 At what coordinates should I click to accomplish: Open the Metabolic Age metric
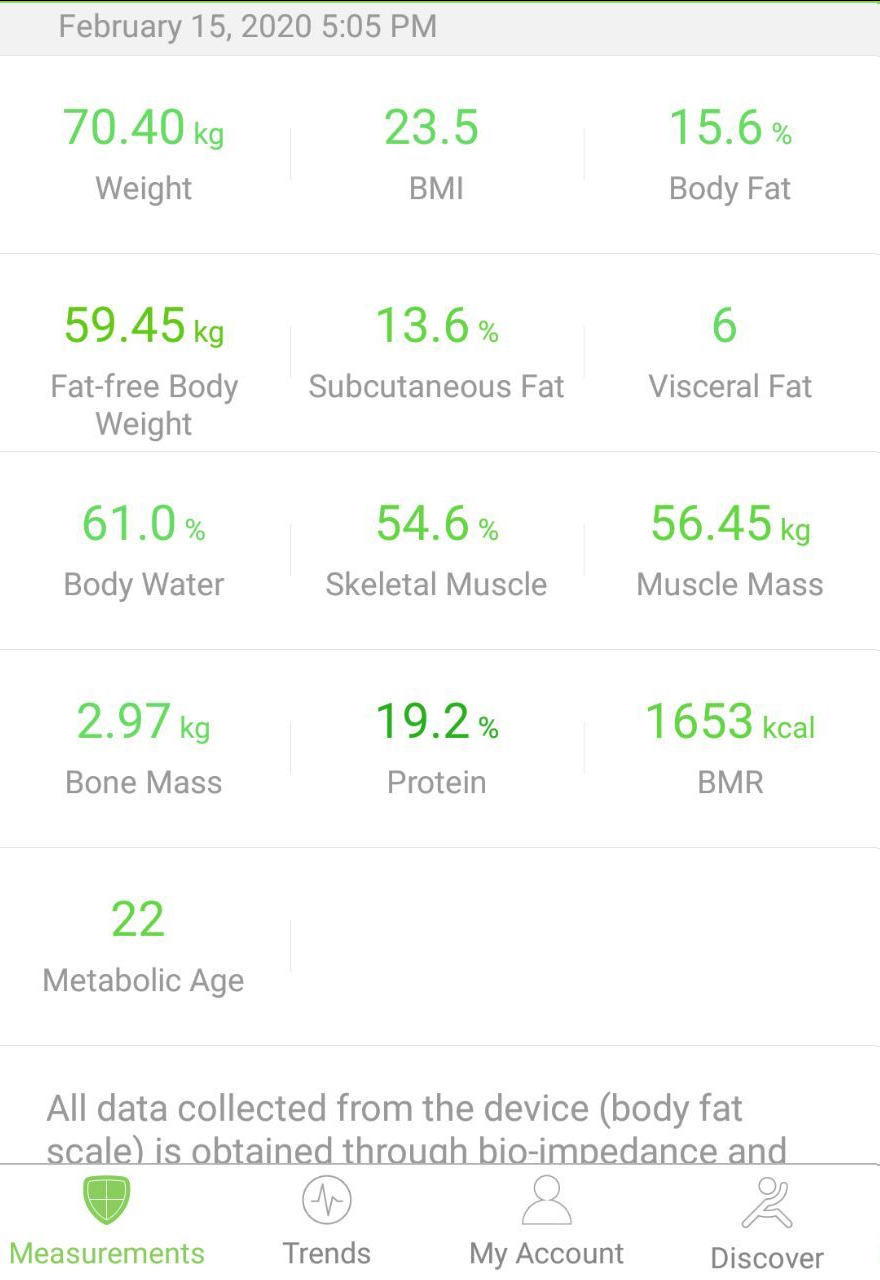tap(143, 946)
